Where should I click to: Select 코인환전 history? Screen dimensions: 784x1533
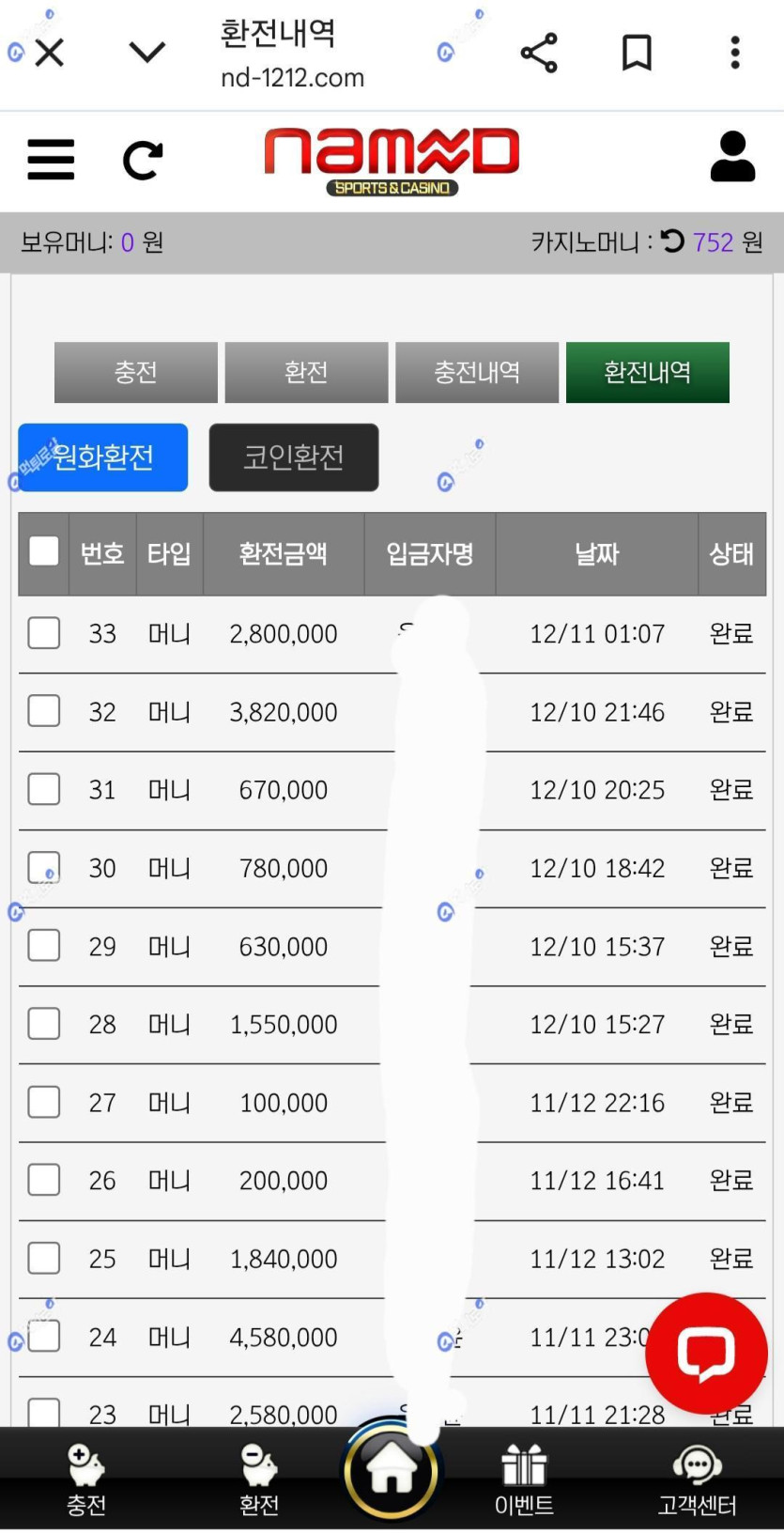[x=294, y=457]
